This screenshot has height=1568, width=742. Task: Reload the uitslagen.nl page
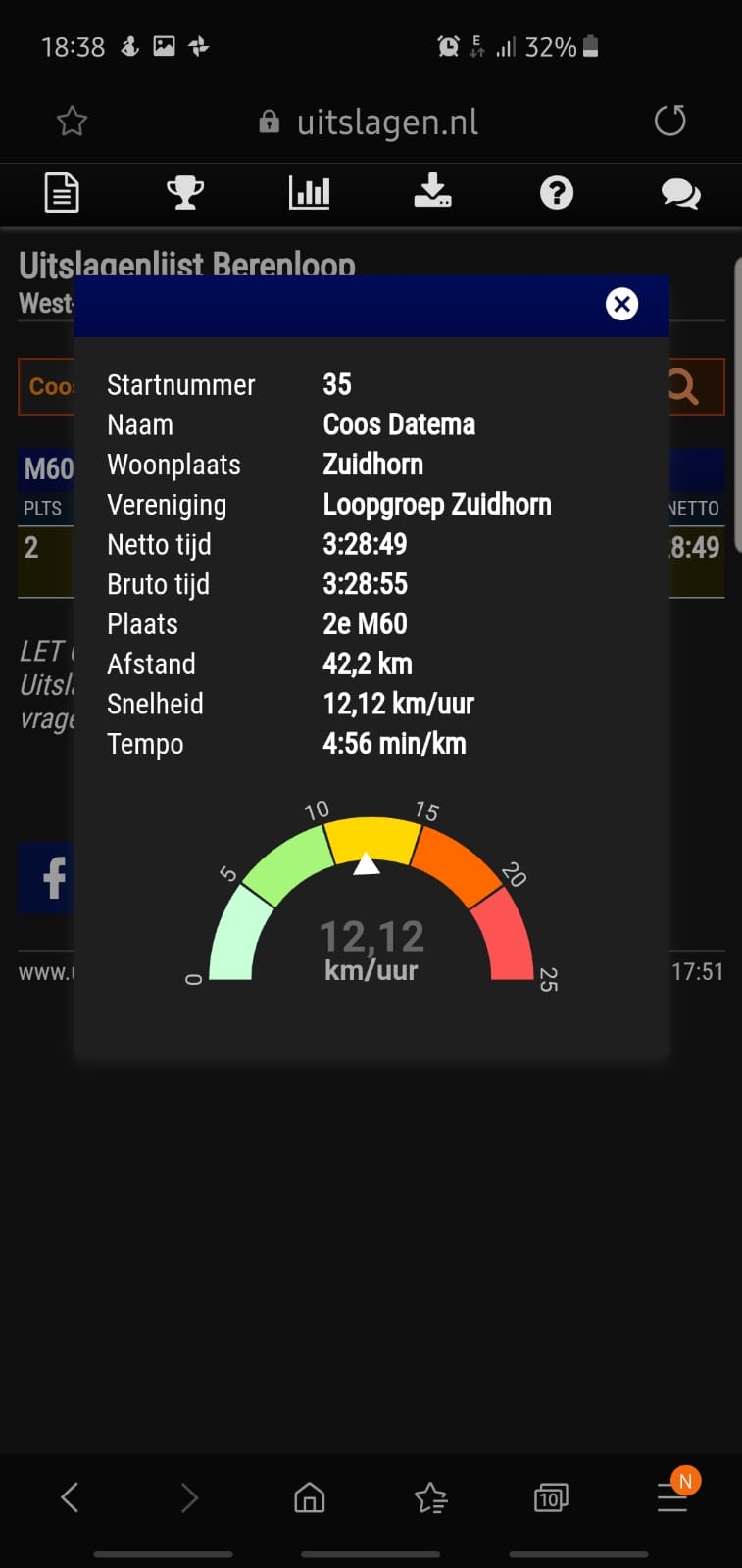point(670,121)
